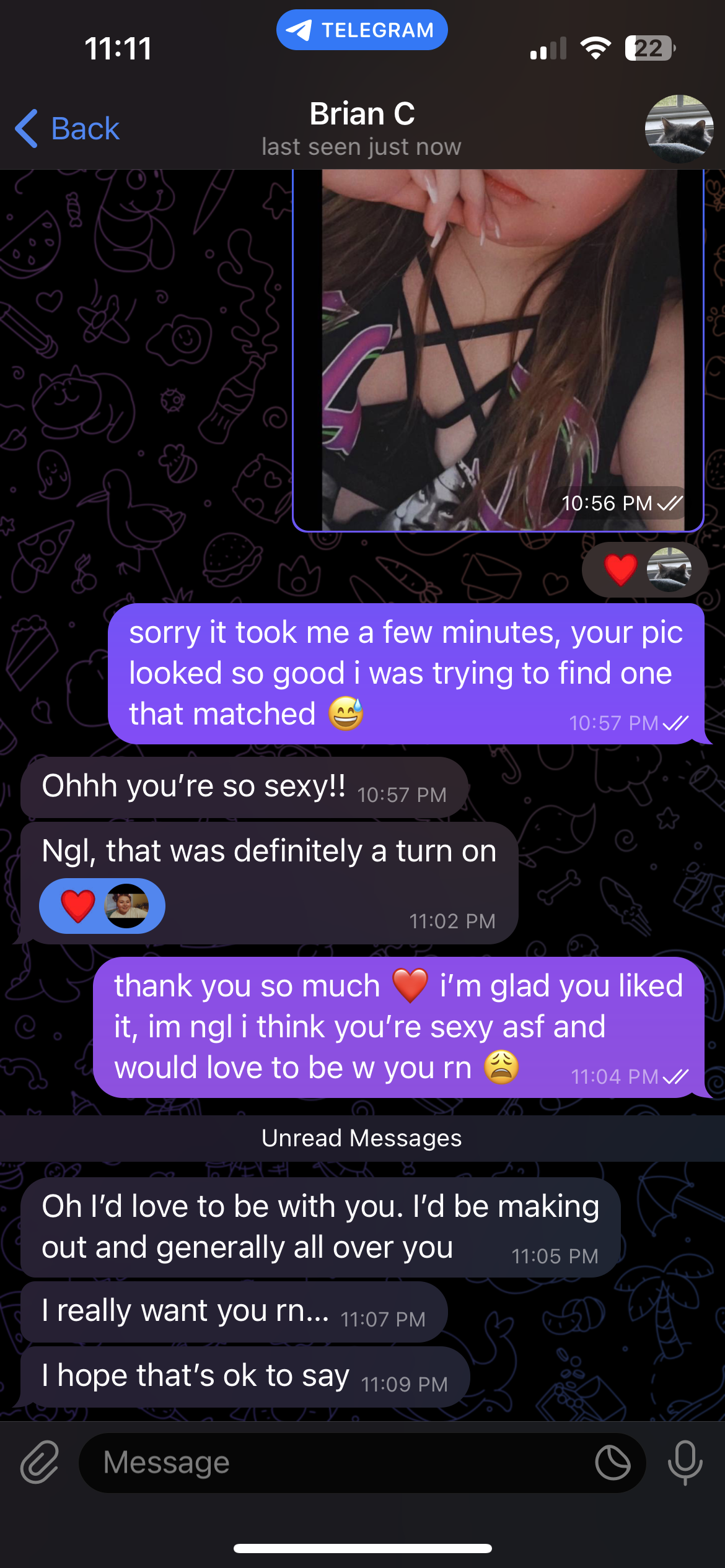The height and width of the screenshot is (1568, 725).
Task: Open Brian C's profile picture
Action: click(679, 129)
